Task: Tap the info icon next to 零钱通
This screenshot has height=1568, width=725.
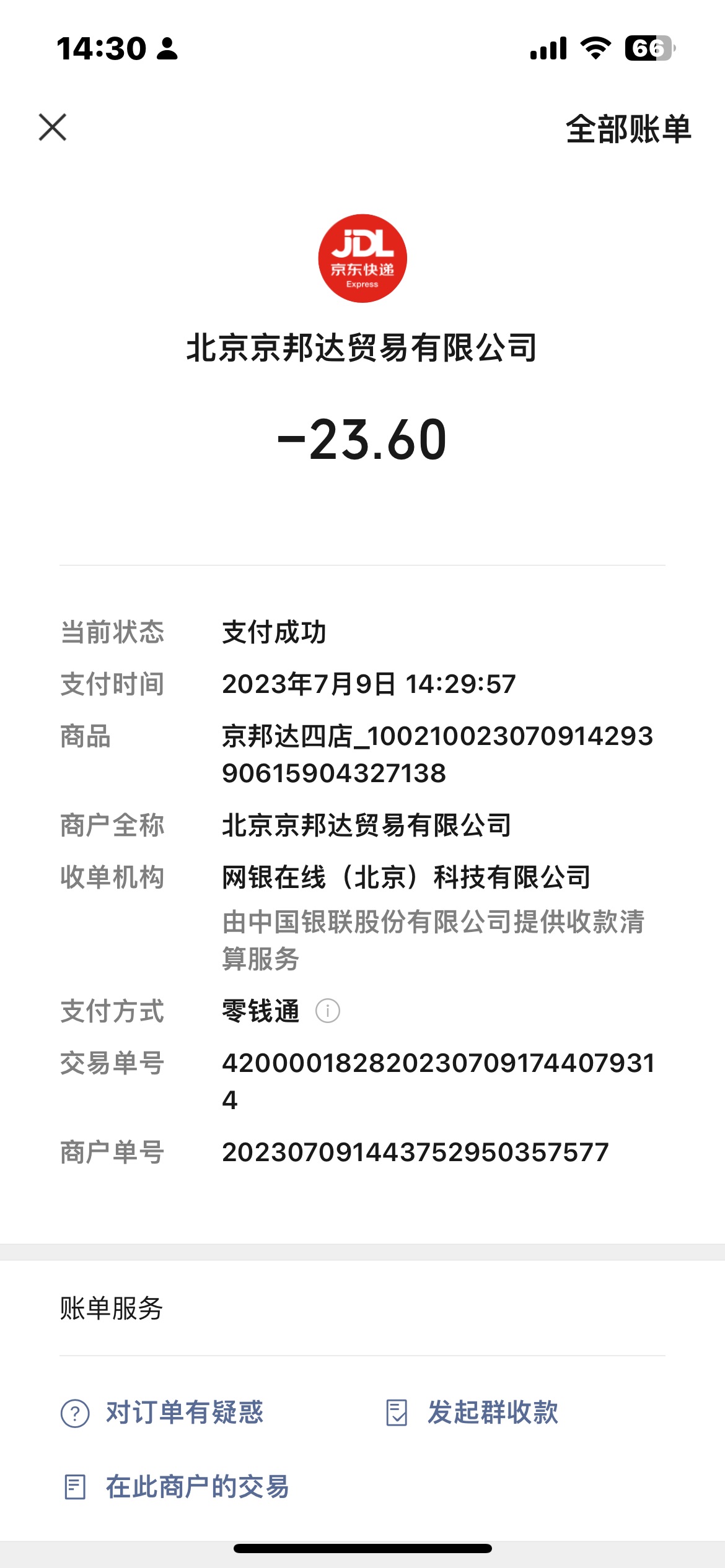Action: click(327, 1011)
